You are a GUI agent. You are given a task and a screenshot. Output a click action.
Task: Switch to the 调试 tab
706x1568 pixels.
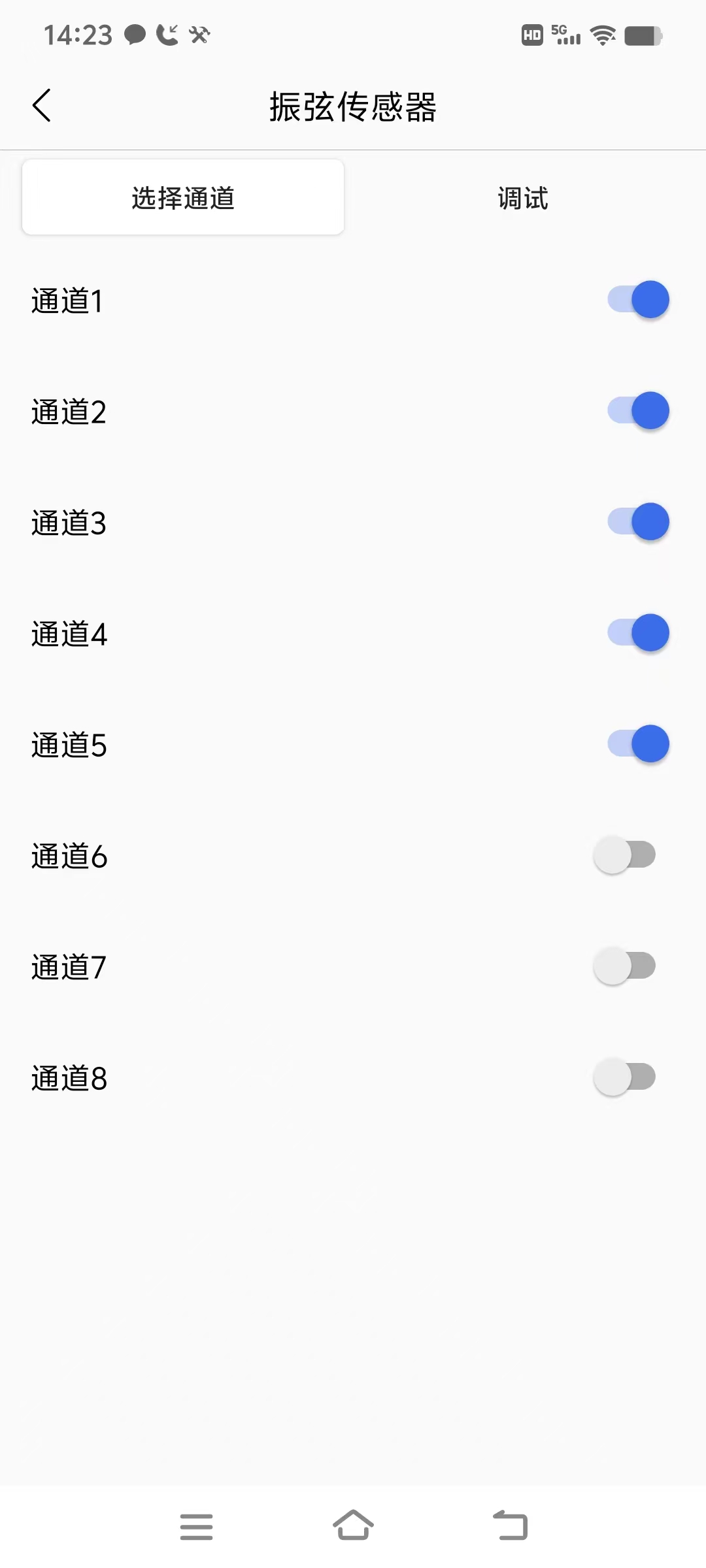(522, 198)
